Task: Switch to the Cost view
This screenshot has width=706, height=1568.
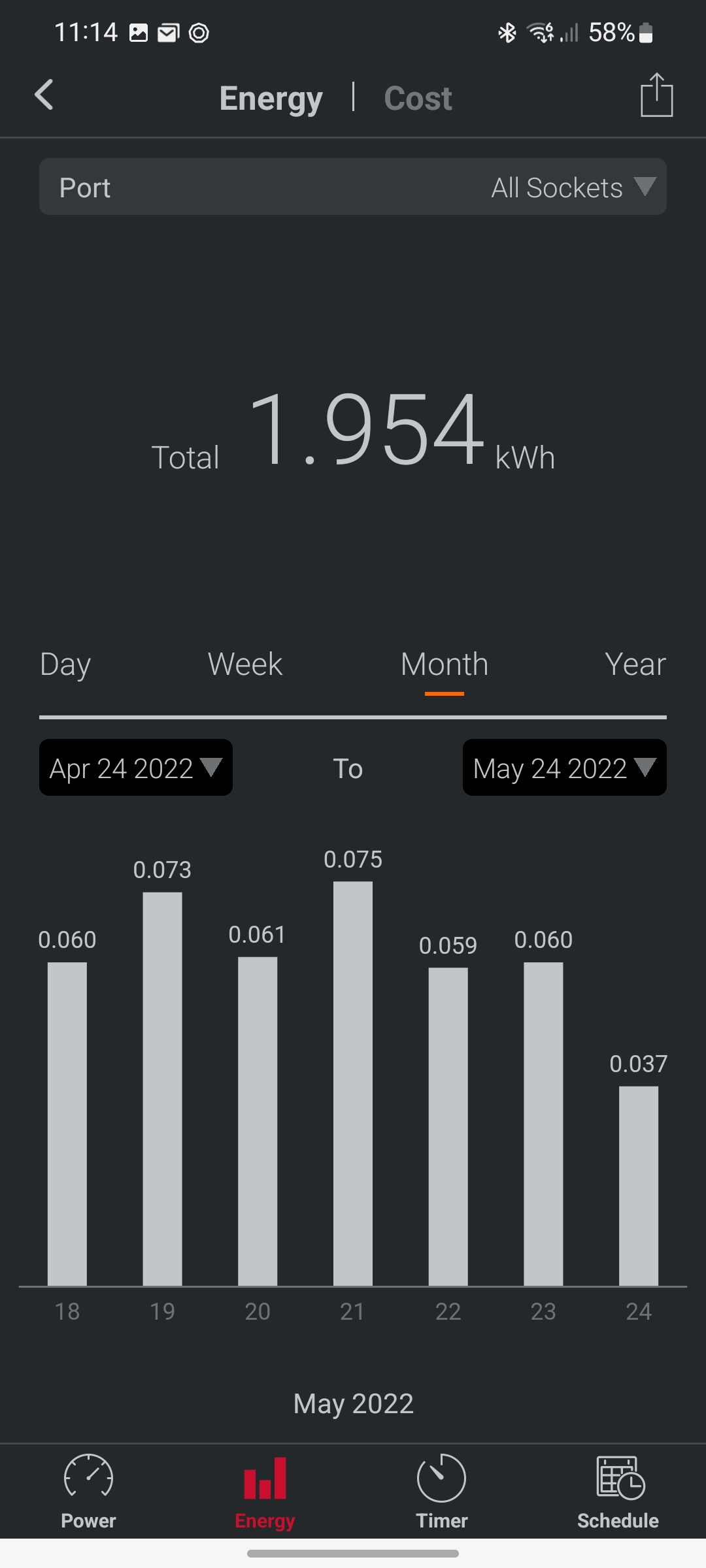Action: 418,99
